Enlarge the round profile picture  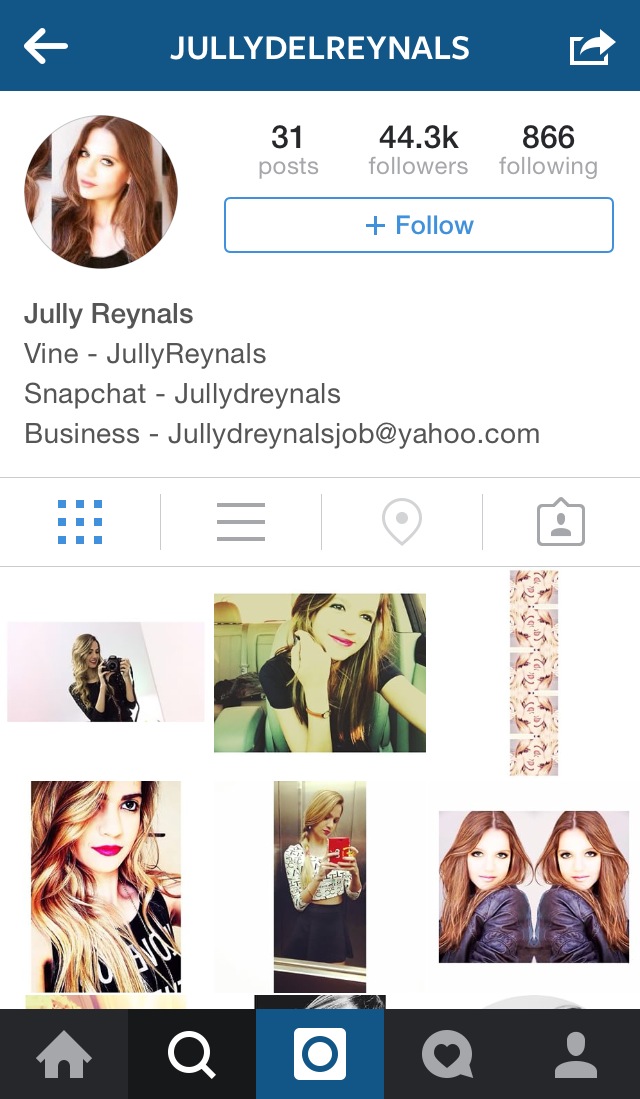coord(101,192)
